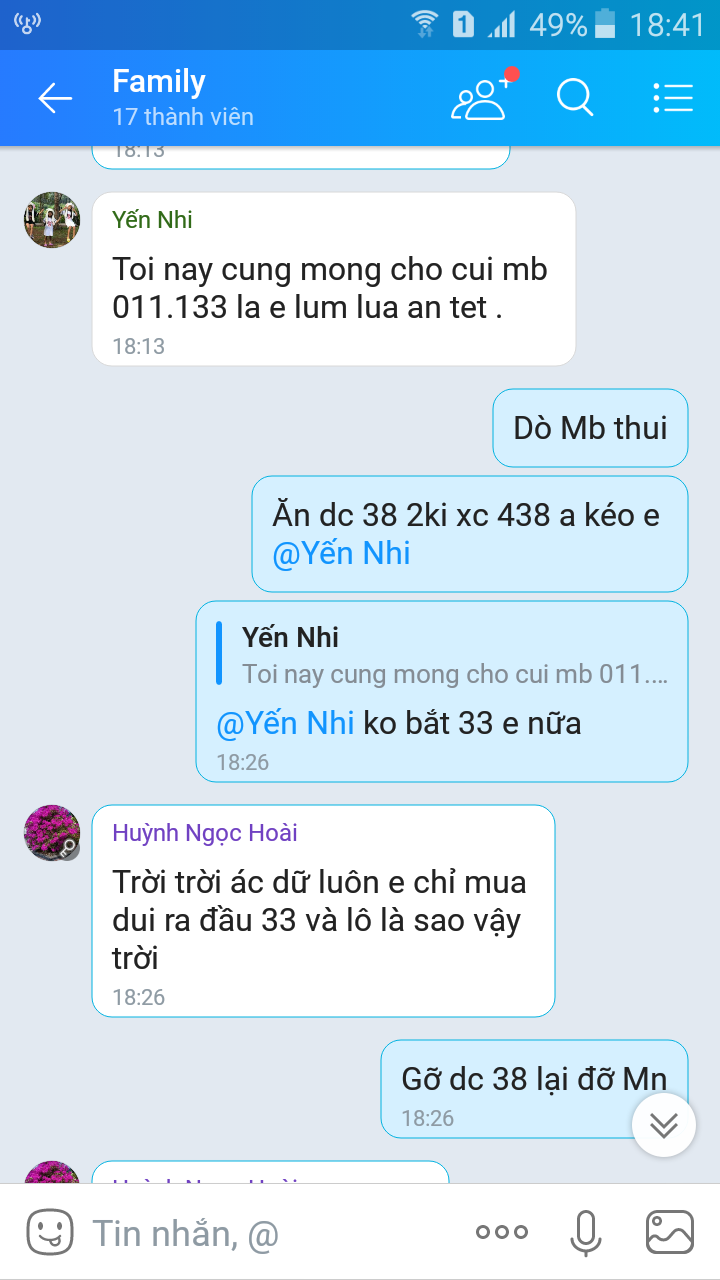Open the chat options menu
Viewport: 720px width, 1280px height.
coord(672,98)
